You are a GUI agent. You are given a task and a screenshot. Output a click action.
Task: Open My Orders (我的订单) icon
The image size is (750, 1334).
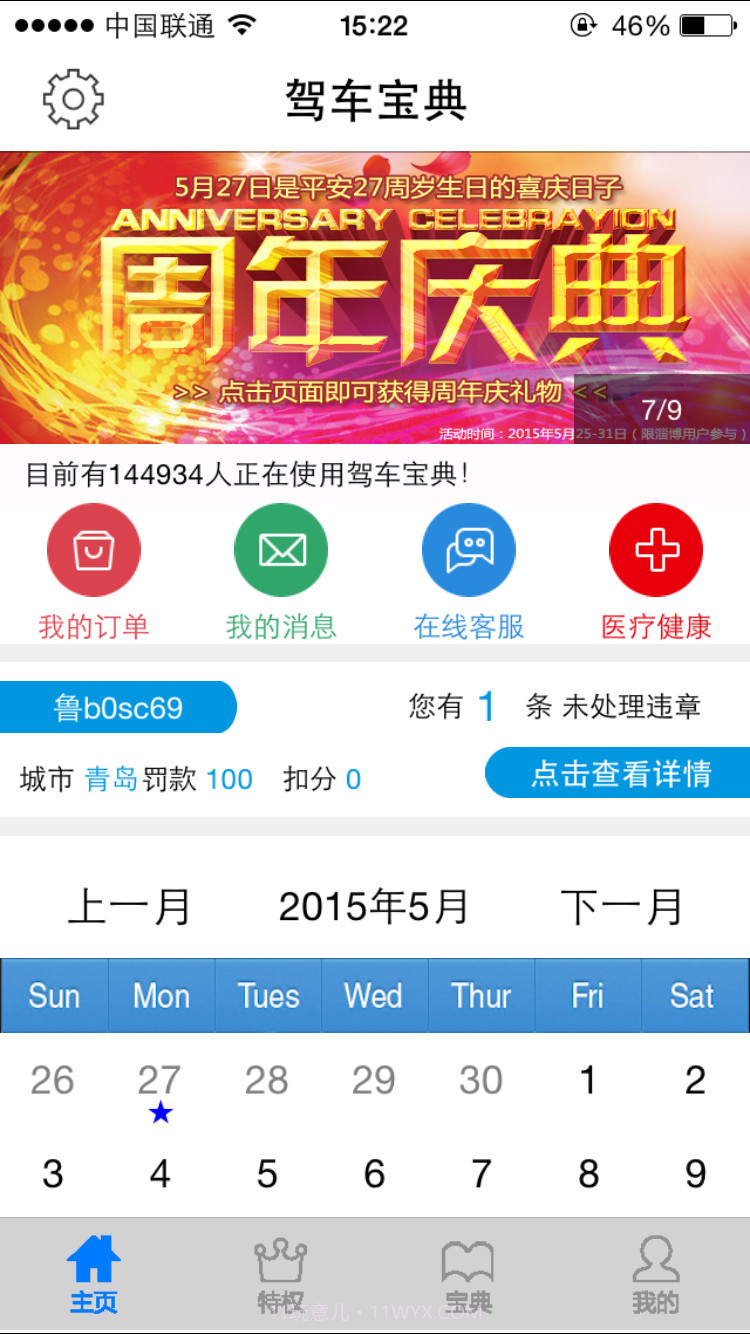[x=94, y=549]
